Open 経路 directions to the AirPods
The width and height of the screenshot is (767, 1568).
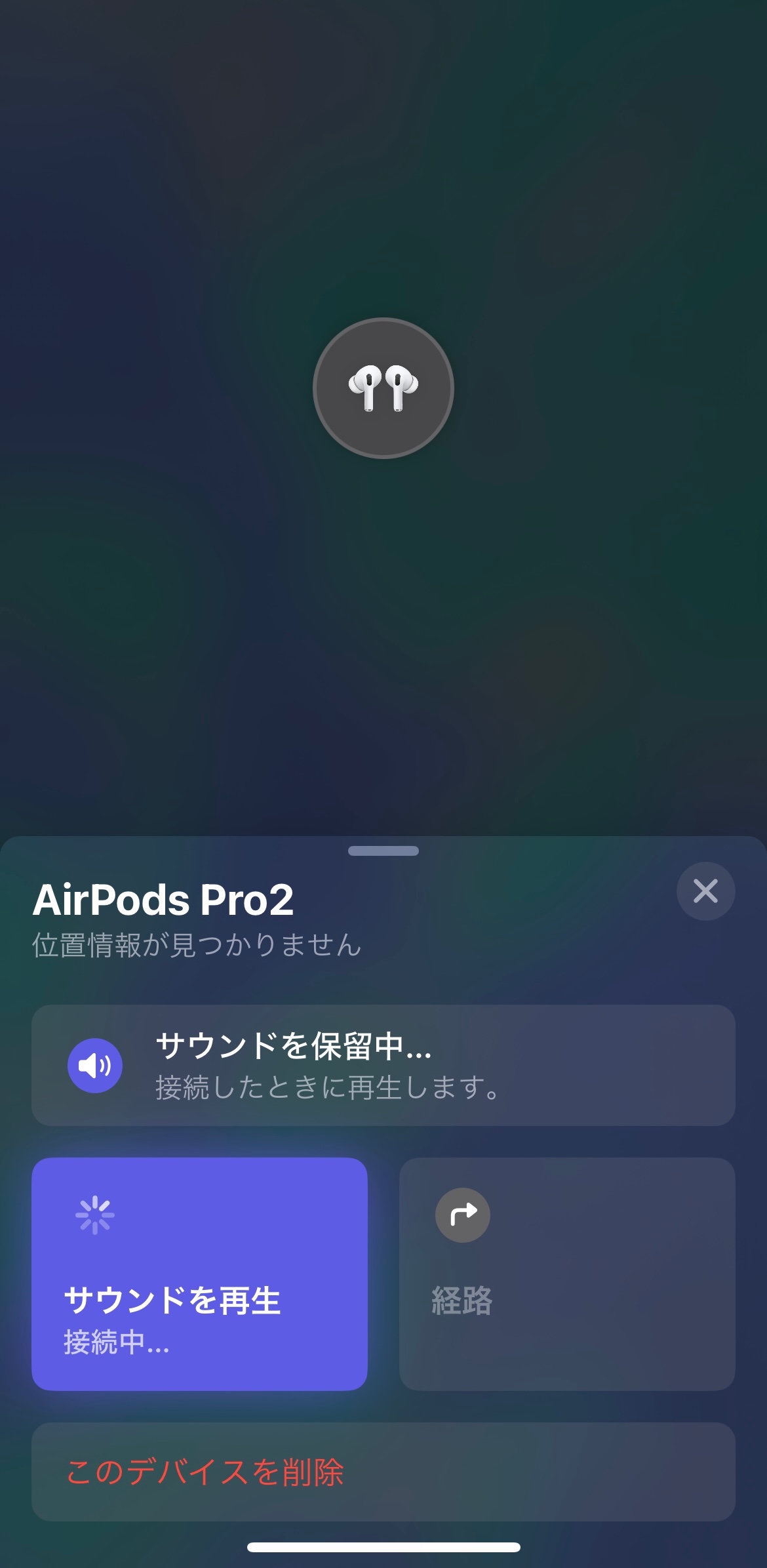566,1273
